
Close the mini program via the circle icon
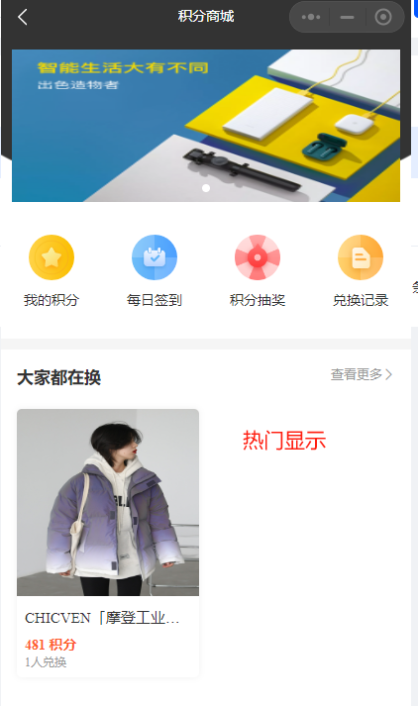383,17
